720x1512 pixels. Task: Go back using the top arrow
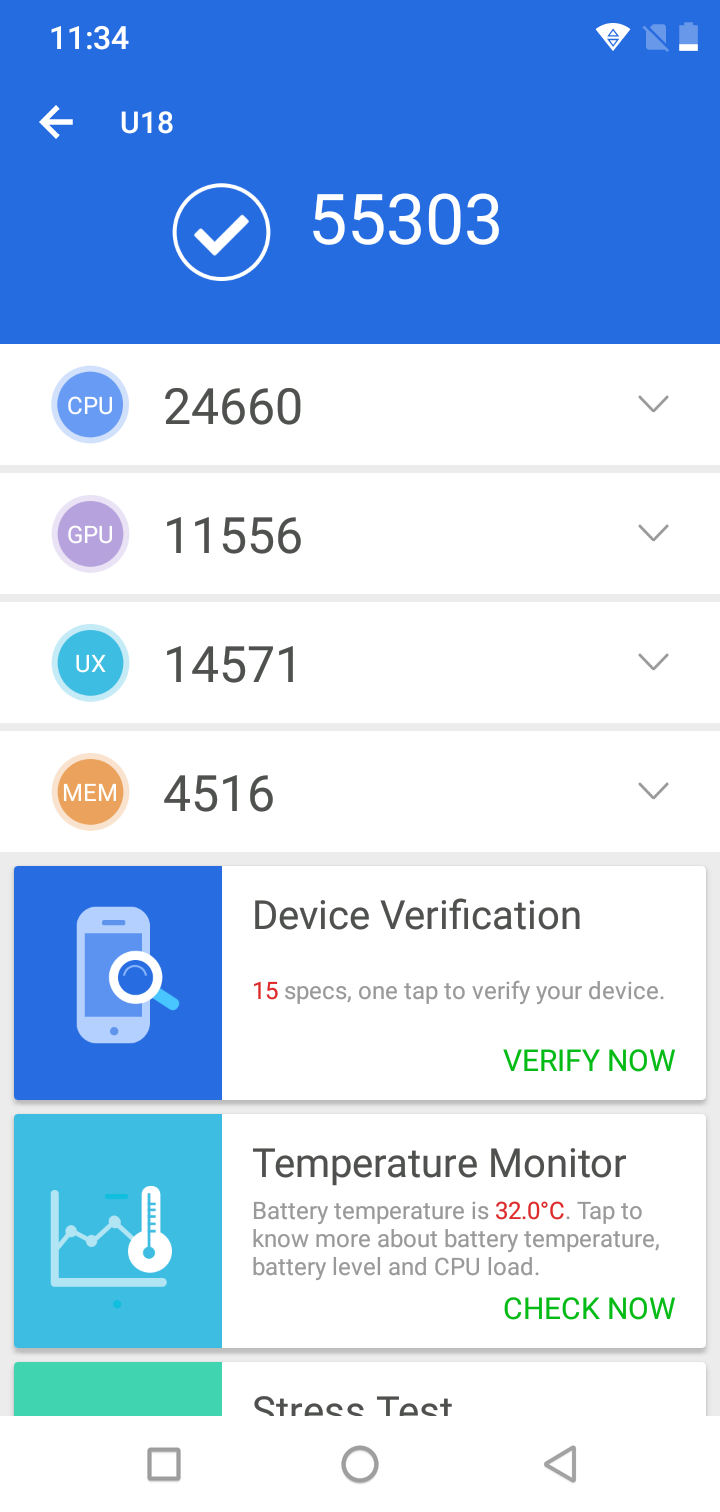click(x=57, y=123)
